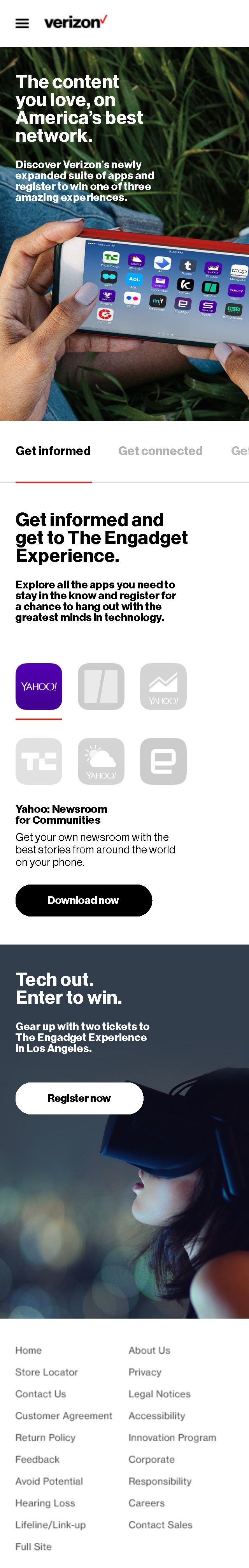
Task: Tap the Download now button
Action: 83,900
